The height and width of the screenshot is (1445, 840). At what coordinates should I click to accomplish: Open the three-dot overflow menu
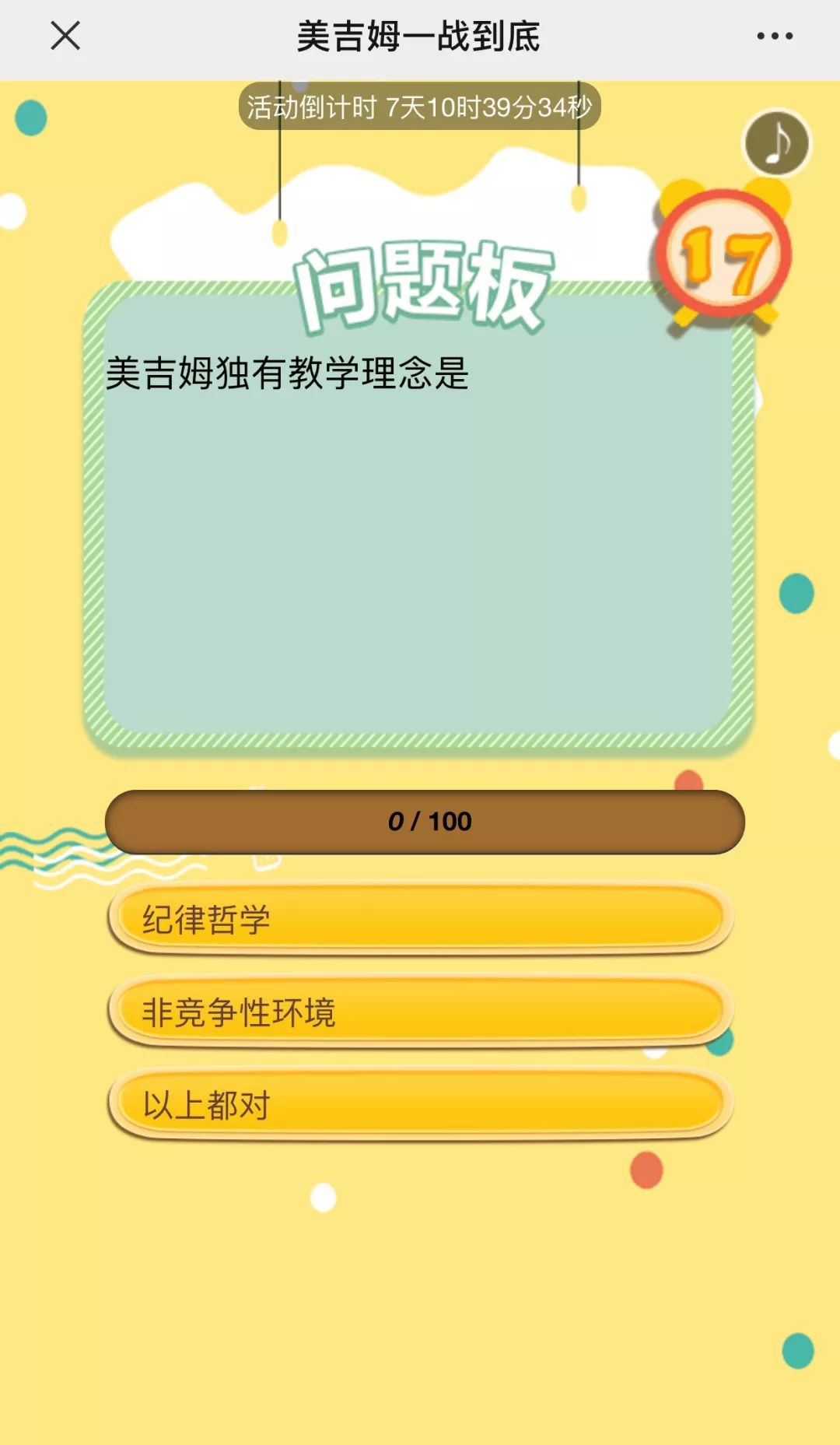(775, 36)
